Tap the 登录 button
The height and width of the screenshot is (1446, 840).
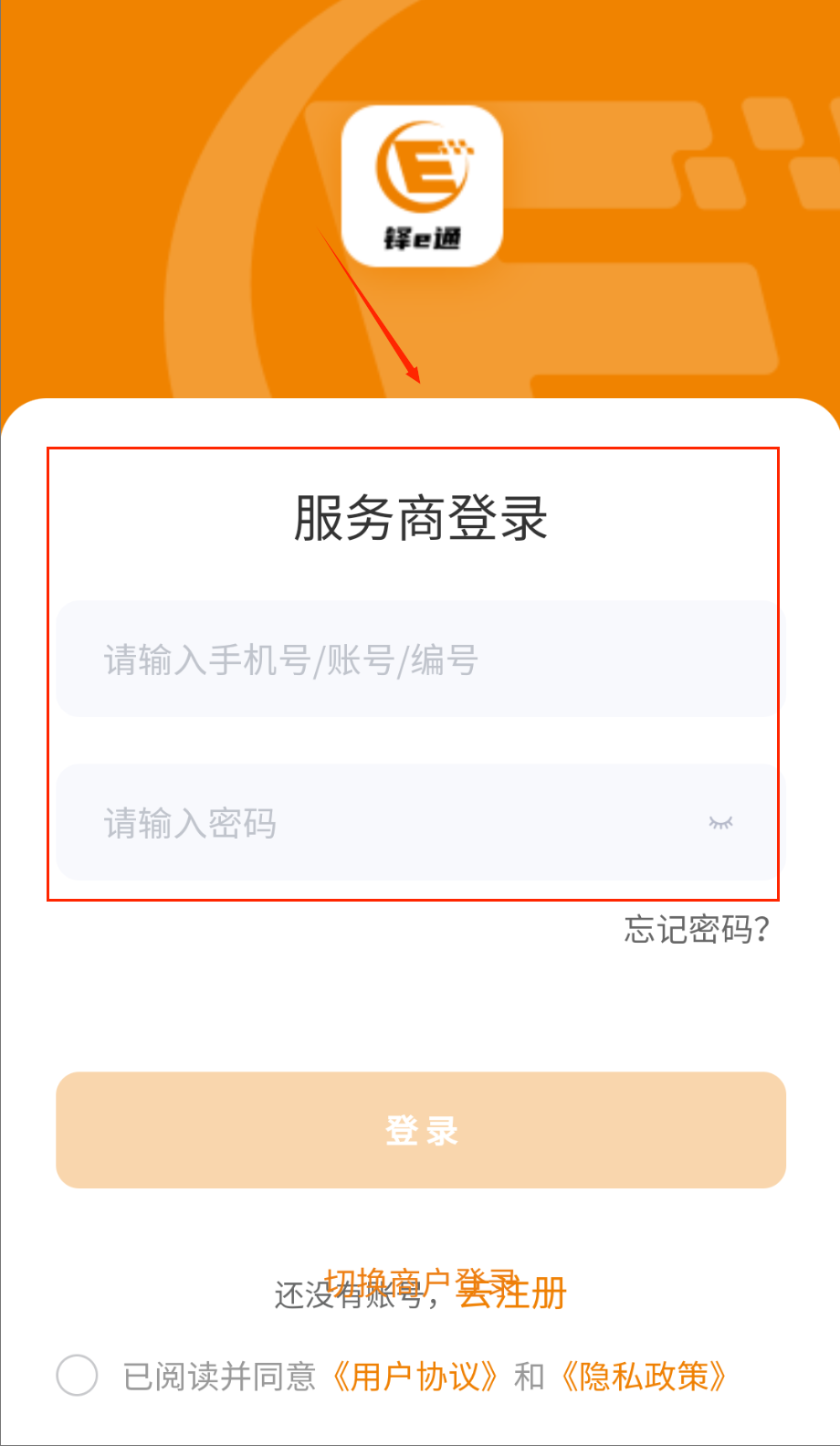point(421,1130)
